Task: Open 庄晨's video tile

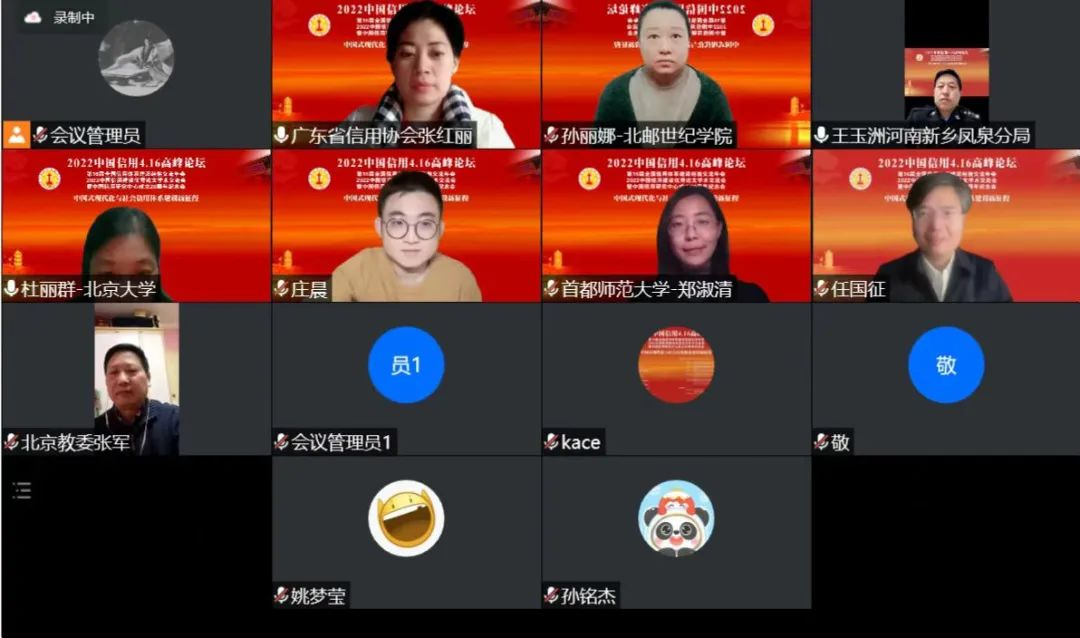Action: (x=406, y=226)
